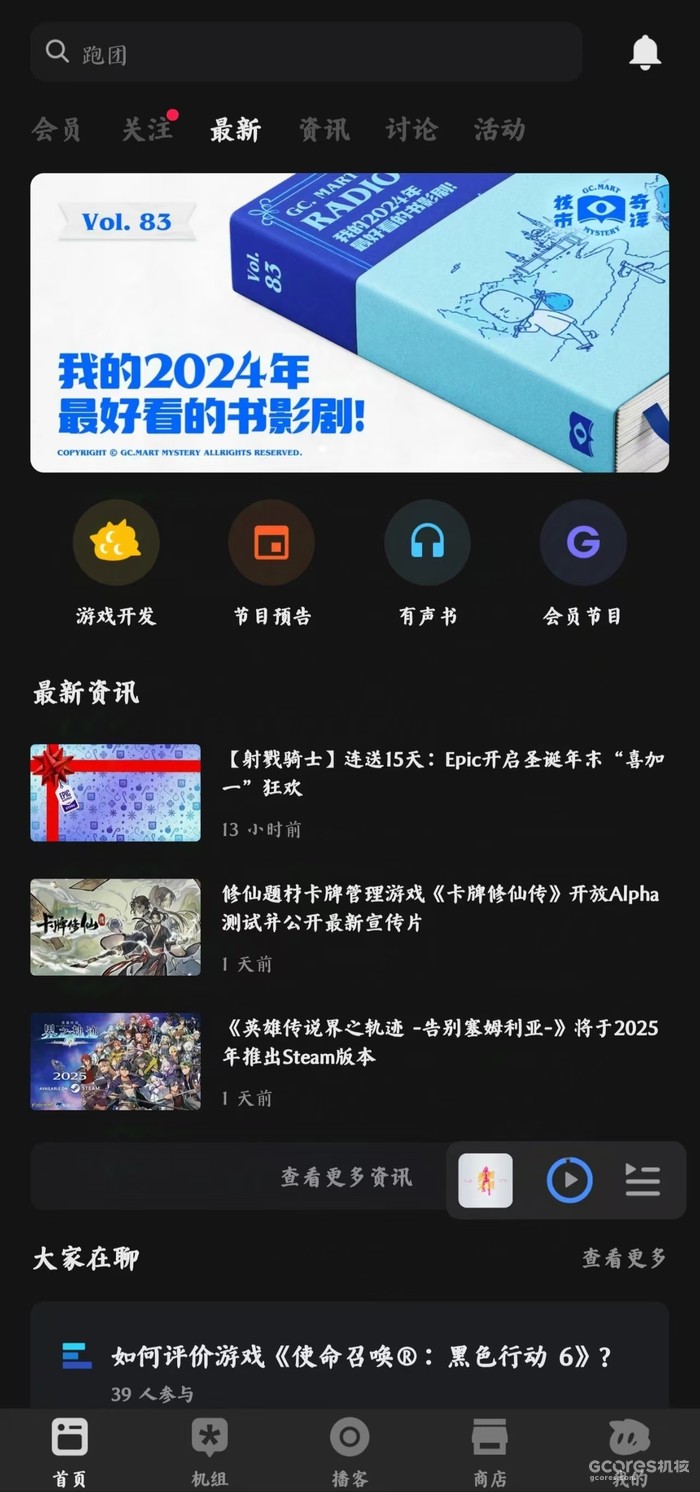Play the audio in the mini player
Viewport: 700px width, 1492px height.
coord(569,1180)
